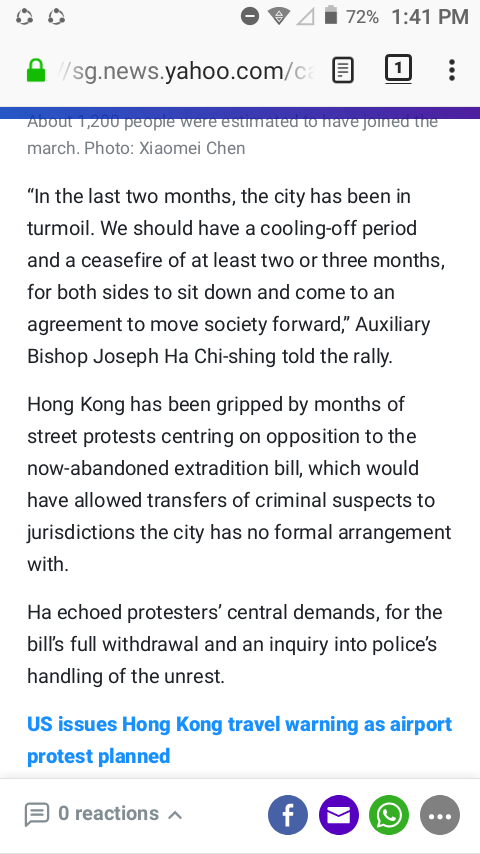
Task: Tap the URL address bar
Action: tap(185, 71)
